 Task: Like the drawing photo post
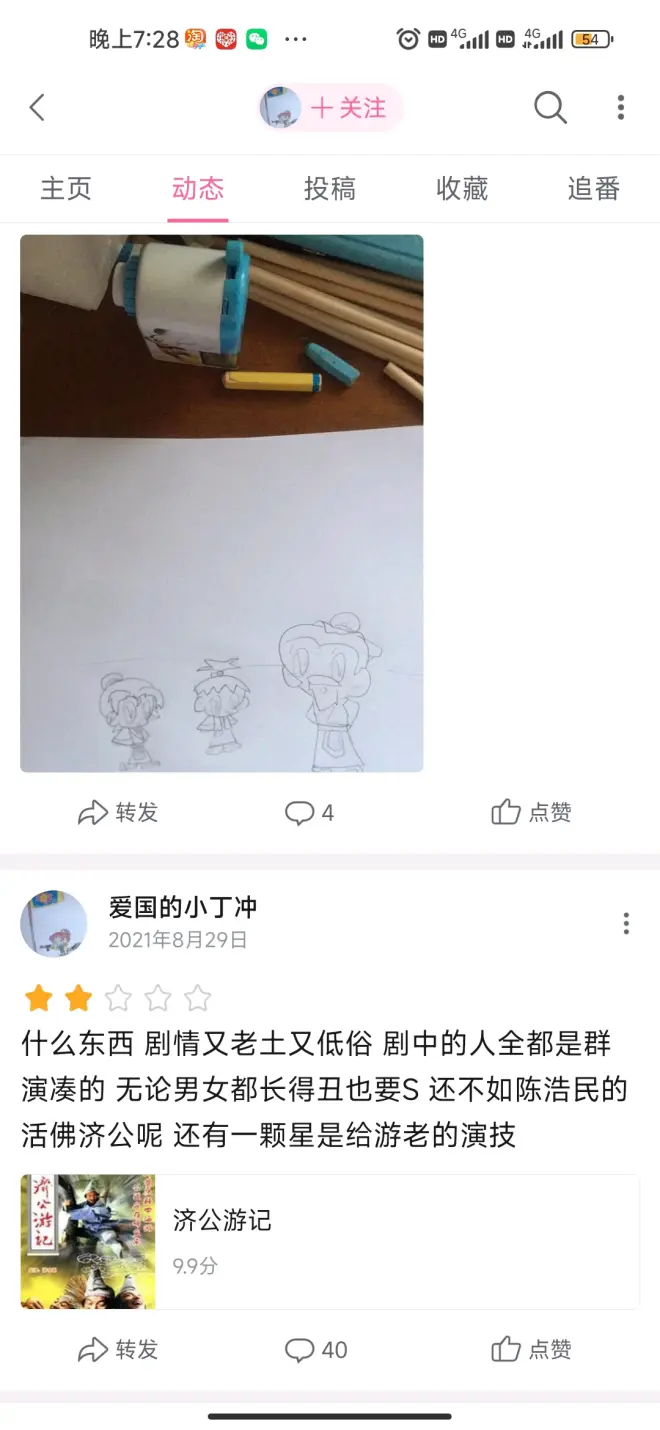[531, 813]
